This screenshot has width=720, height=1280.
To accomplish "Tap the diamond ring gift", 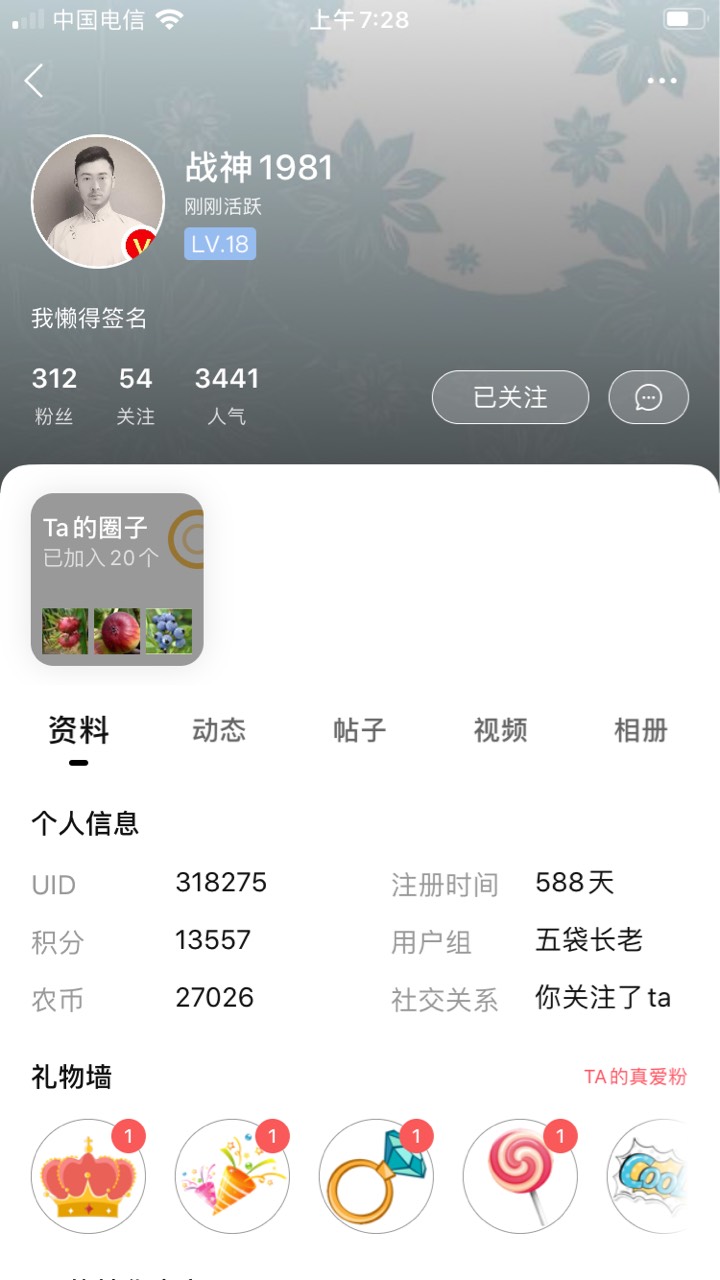I will (x=376, y=1176).
